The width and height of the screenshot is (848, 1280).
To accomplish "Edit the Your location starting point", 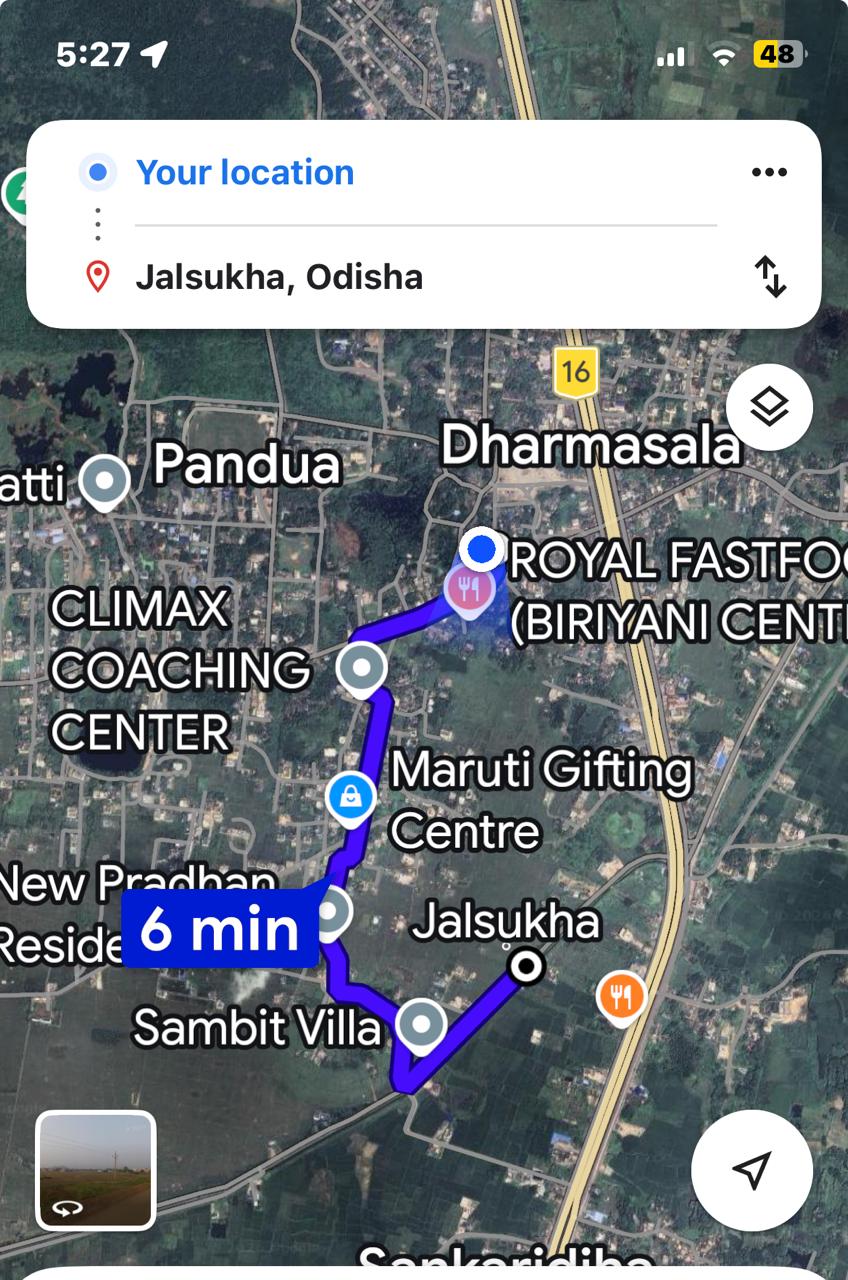I will pyautogui.click(x=245, y=172).
